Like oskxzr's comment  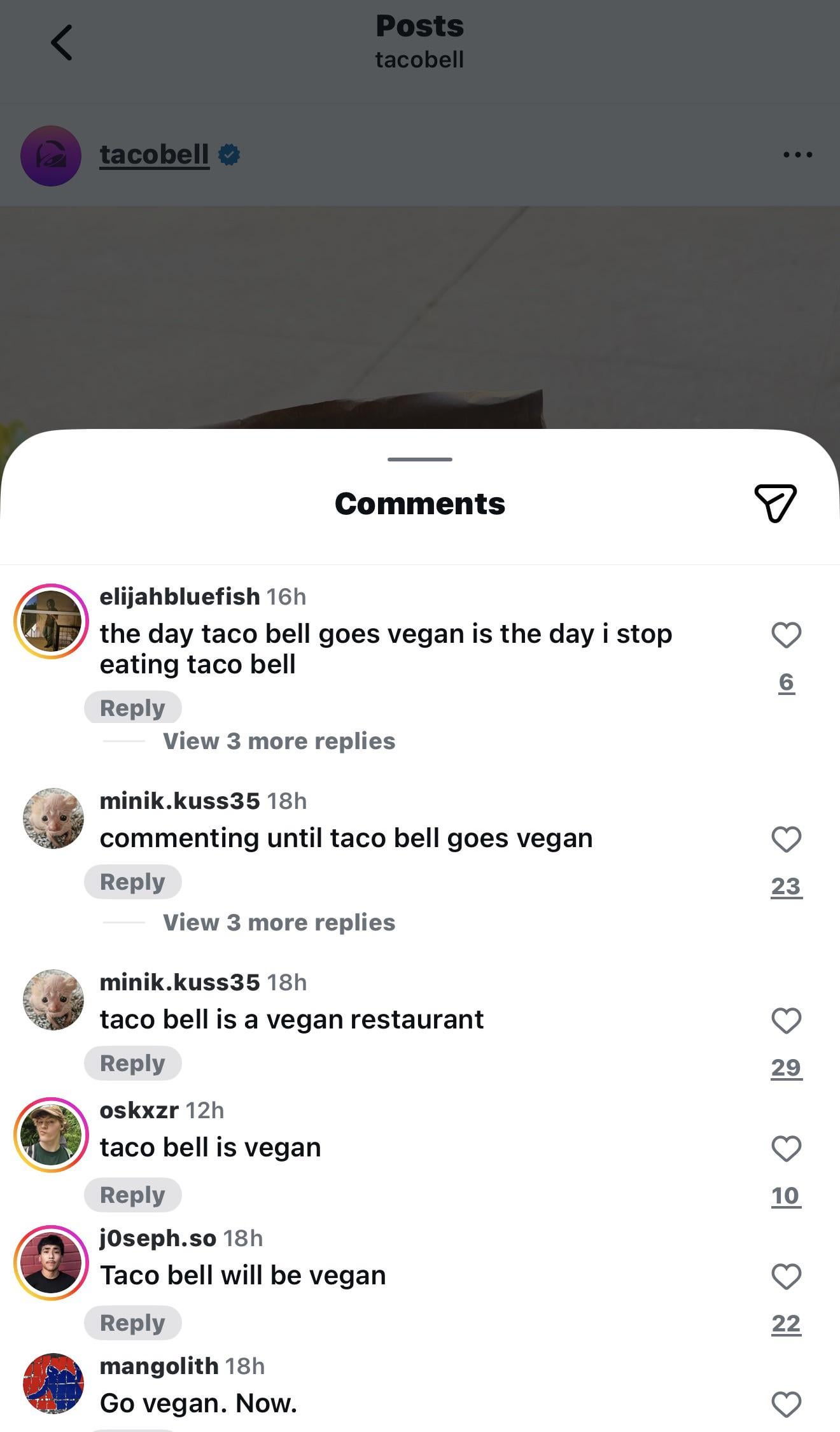[786, 1149]
